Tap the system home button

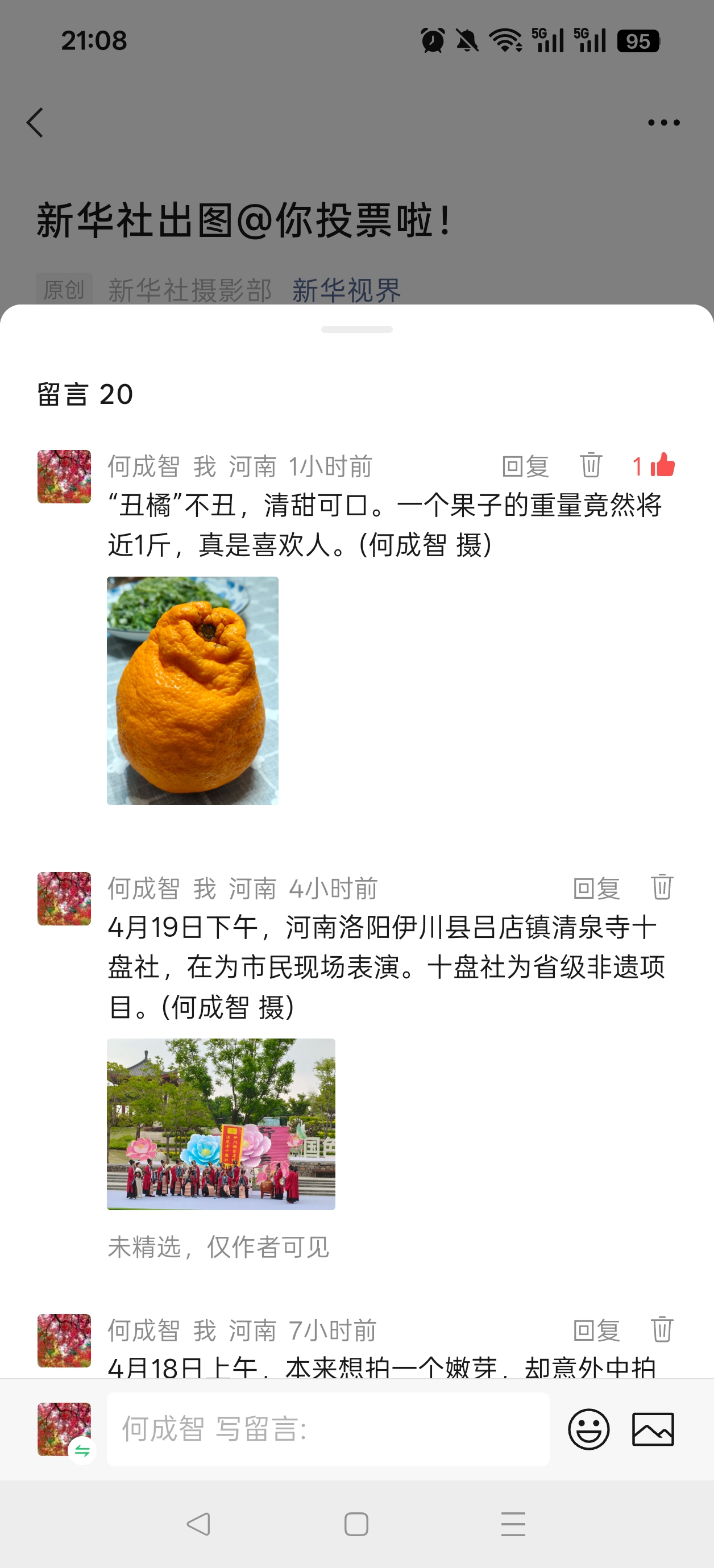pyautogui.click(x=356, y=1524)
